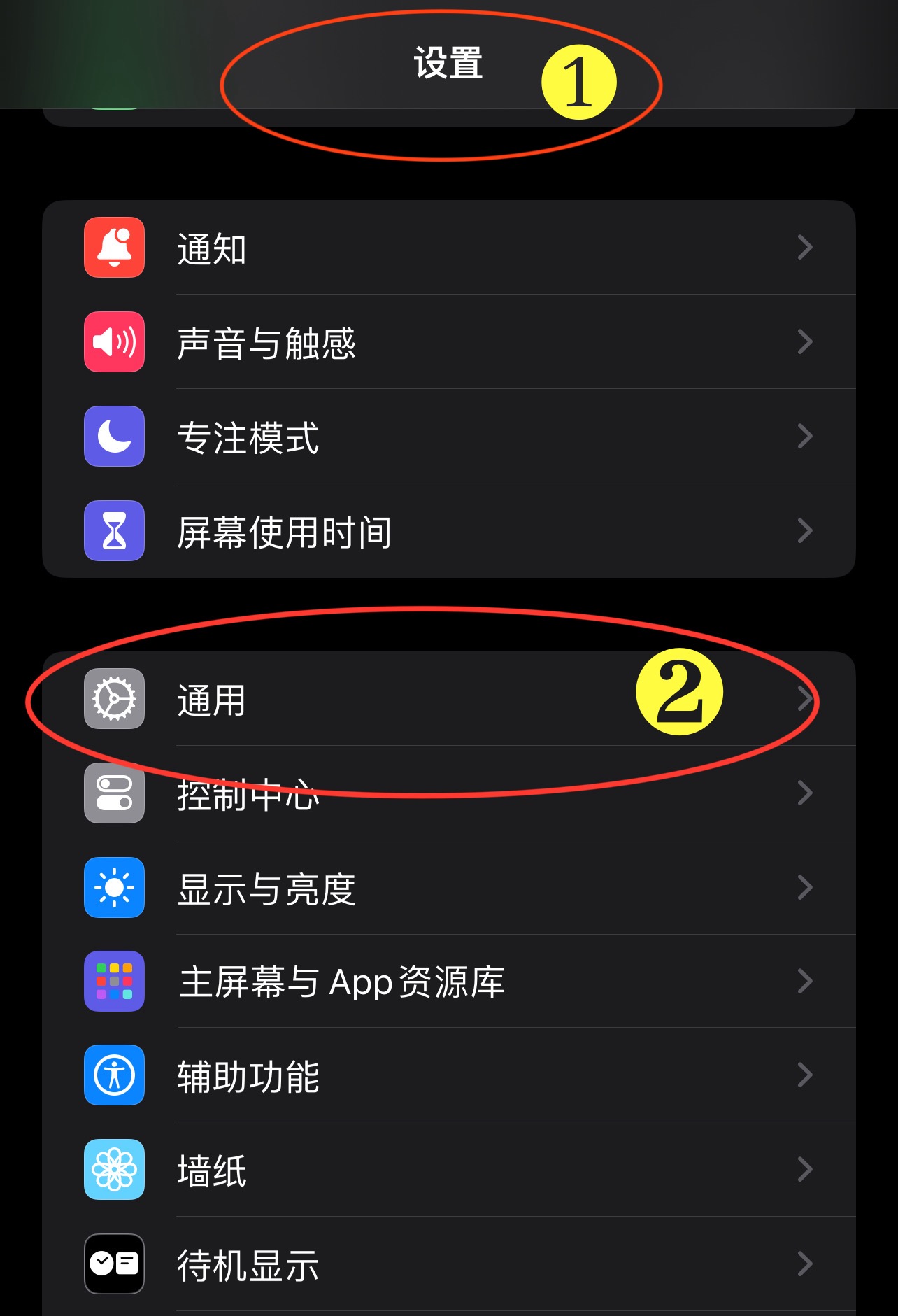Go to 辅助功能 settings
The width and height of the screenshot is (898, 1316).
(448, 1075)
